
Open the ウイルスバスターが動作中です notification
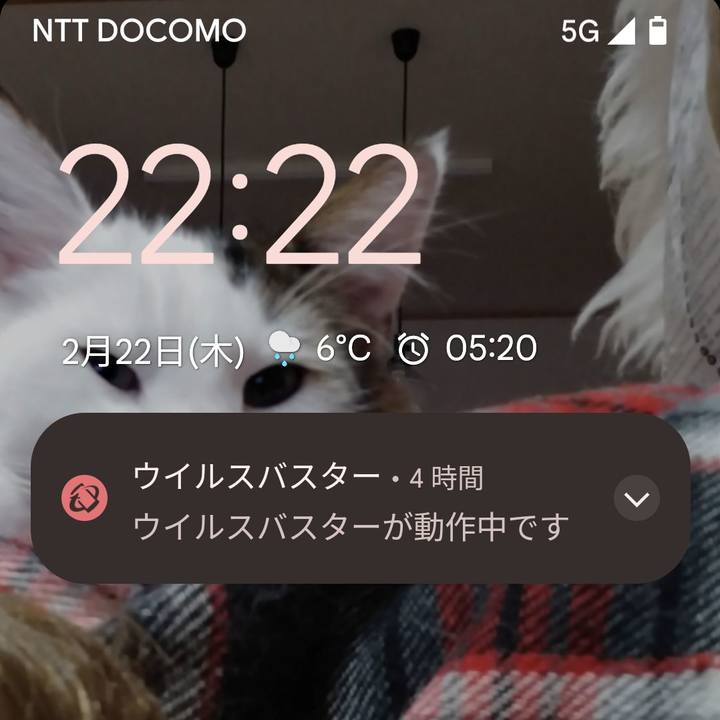tap(350, 523)
